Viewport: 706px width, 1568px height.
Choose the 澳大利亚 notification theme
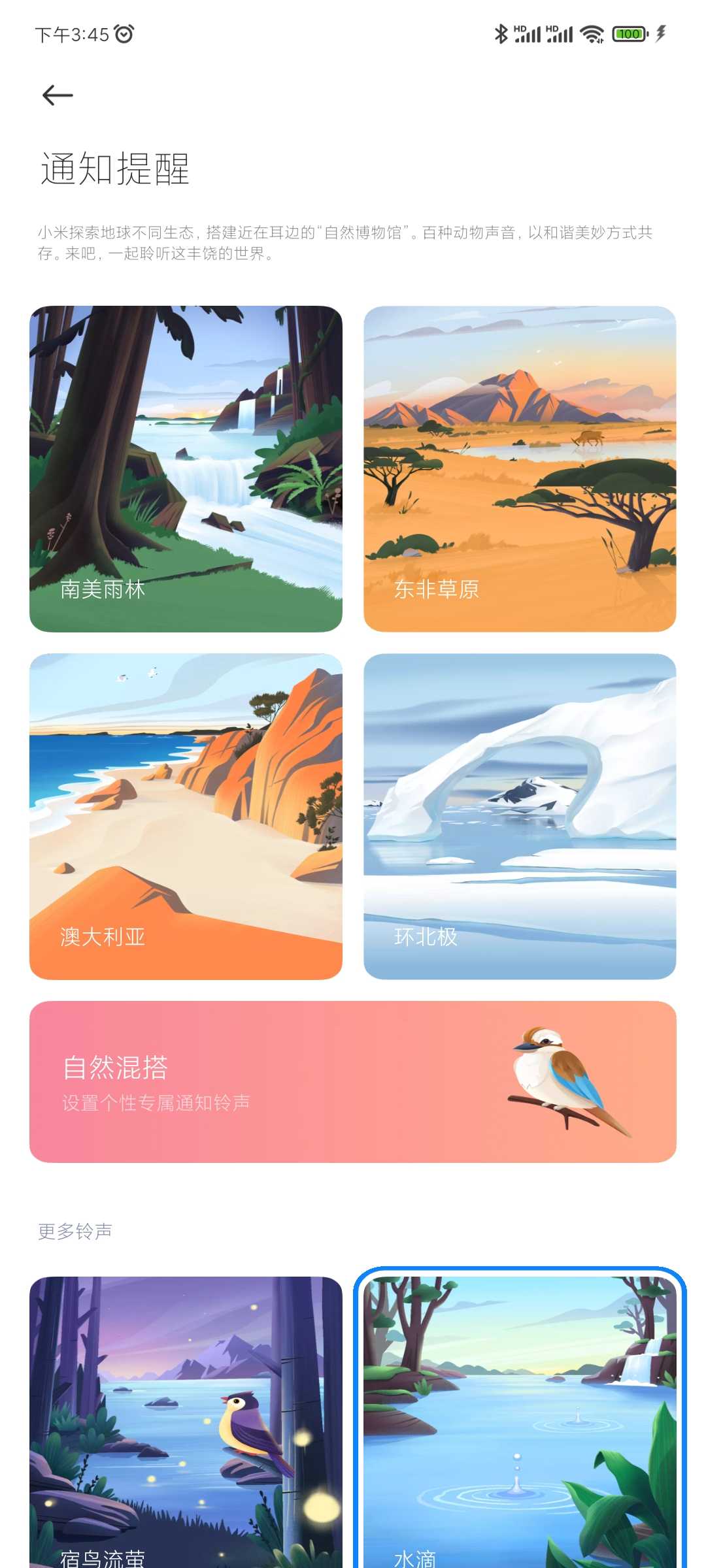[x=186, y=816]
